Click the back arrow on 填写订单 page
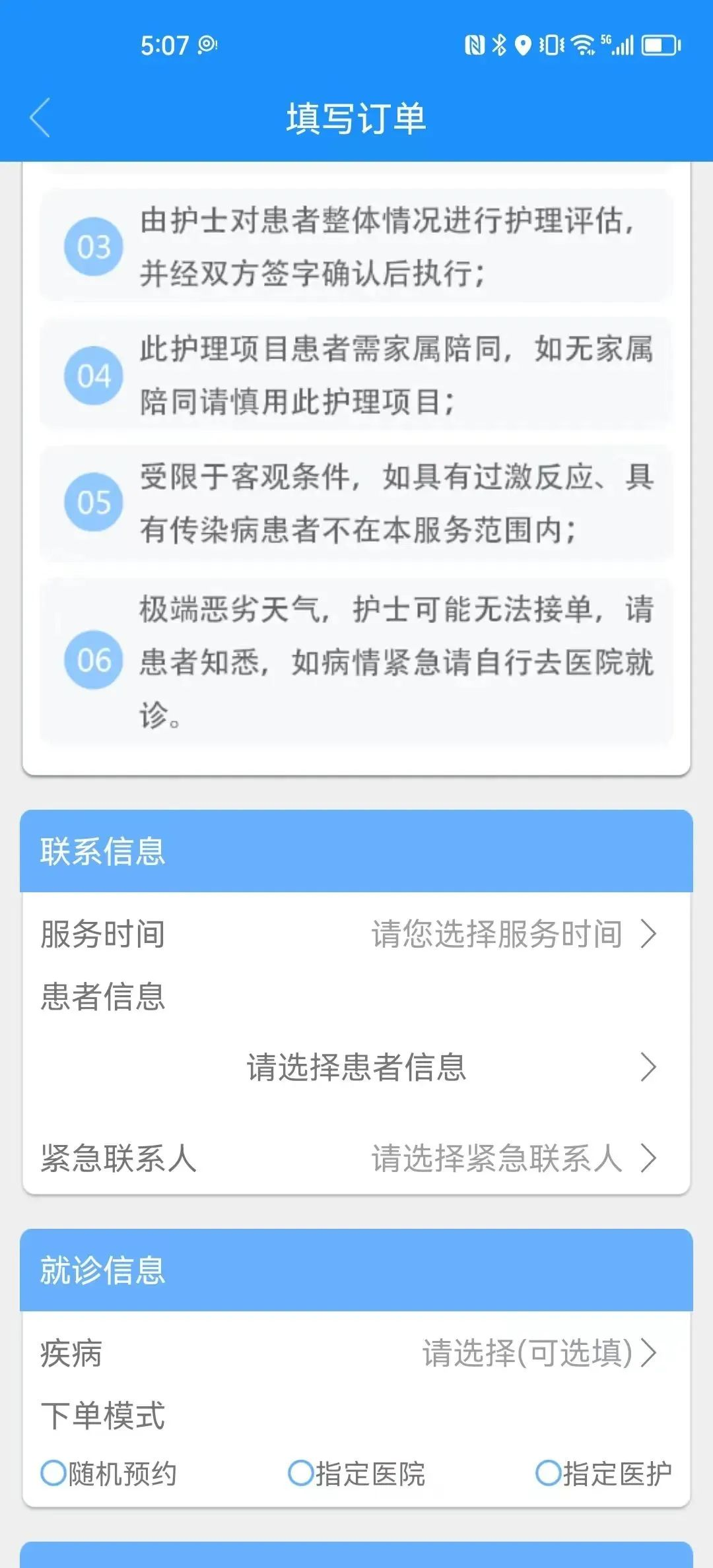The image size is (713, 1568). 42,117
